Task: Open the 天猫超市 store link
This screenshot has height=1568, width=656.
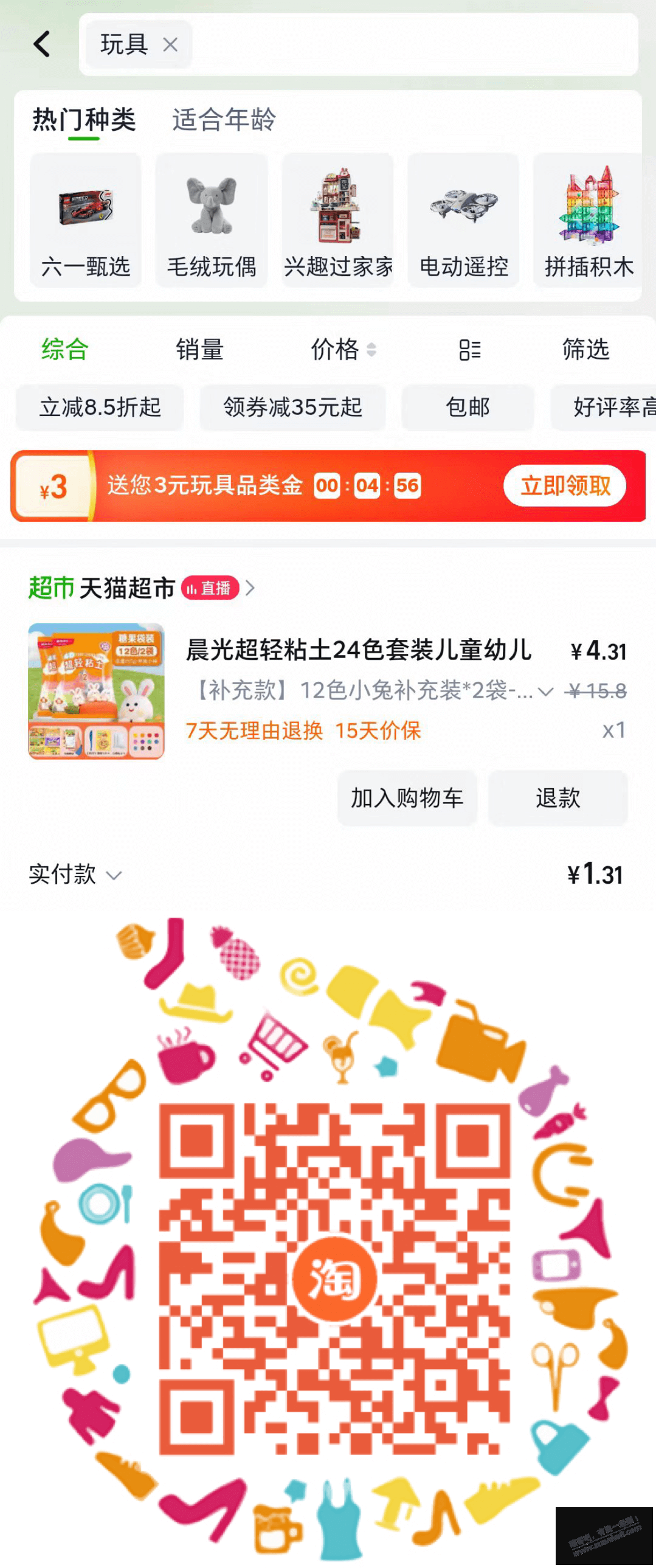Action: tap(128, 588)
